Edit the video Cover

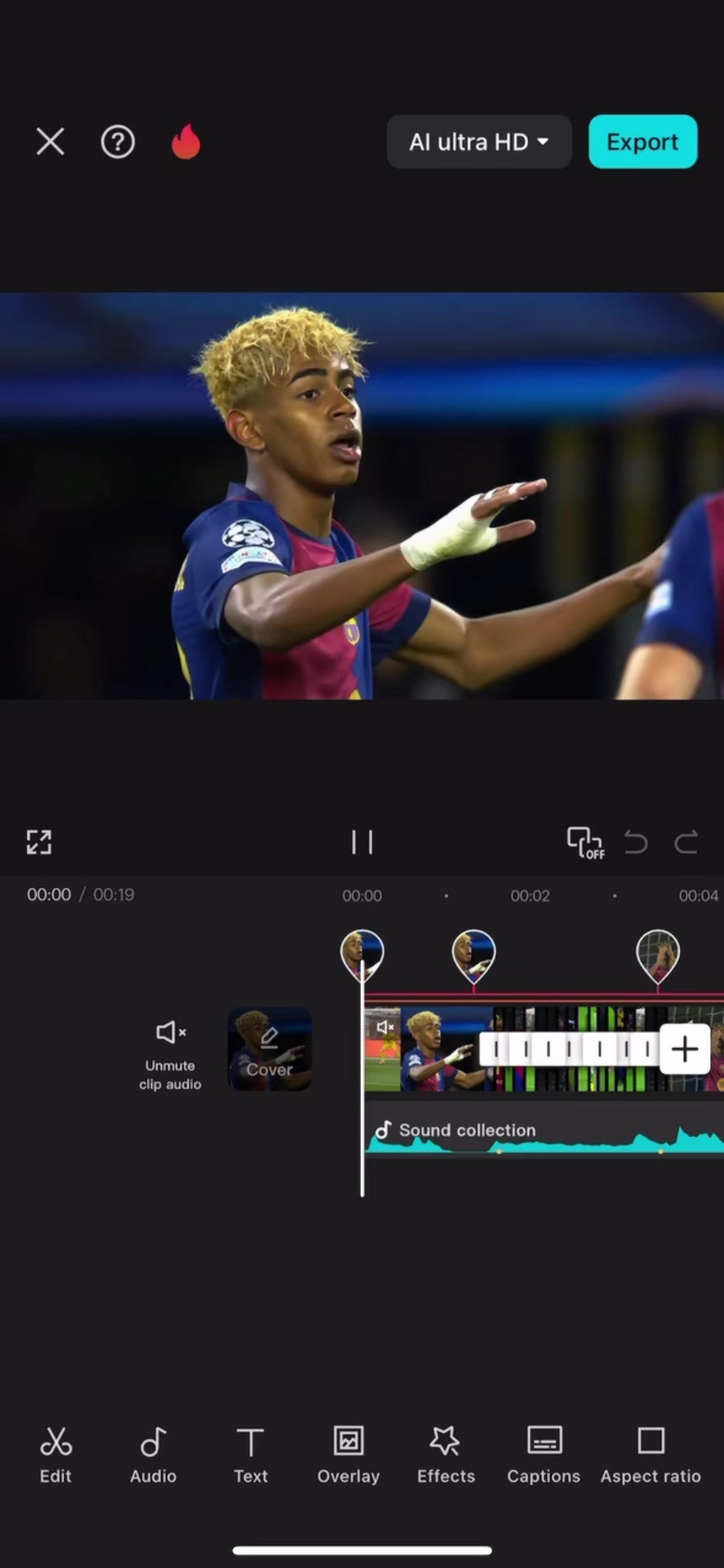click(x=270, y=1049)
